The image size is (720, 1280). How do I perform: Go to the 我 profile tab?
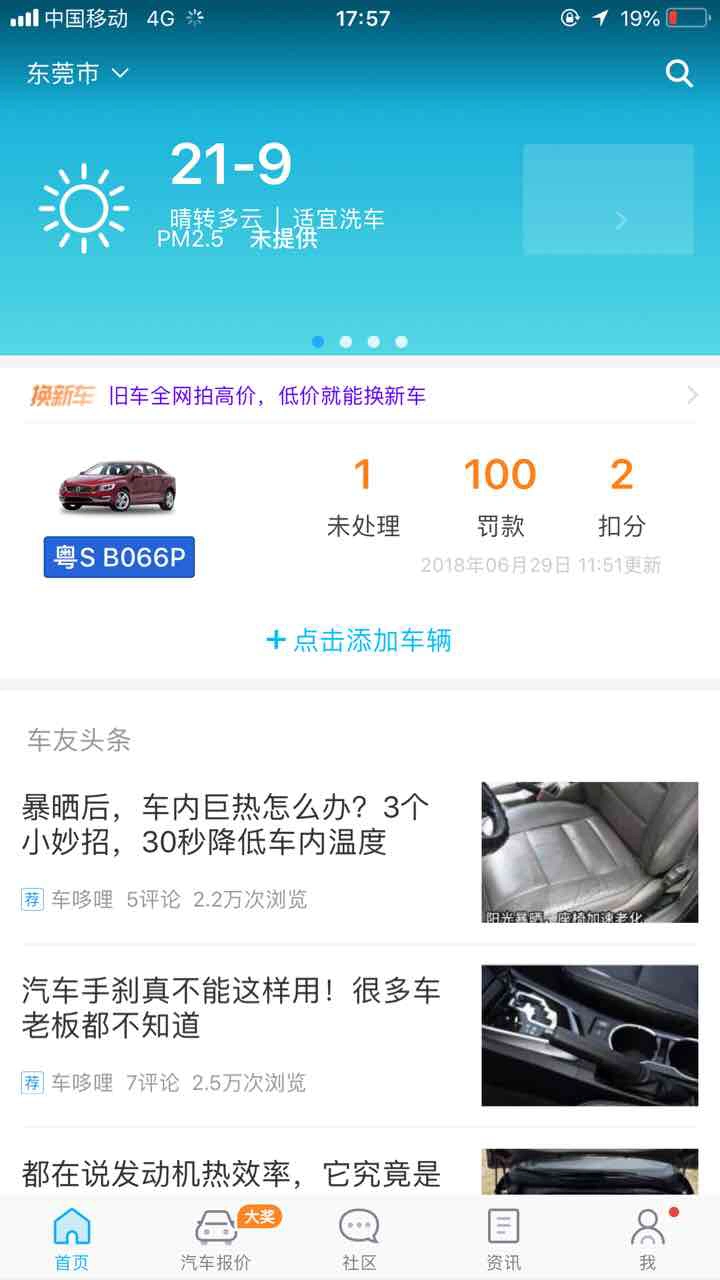tap(647, 1239)
